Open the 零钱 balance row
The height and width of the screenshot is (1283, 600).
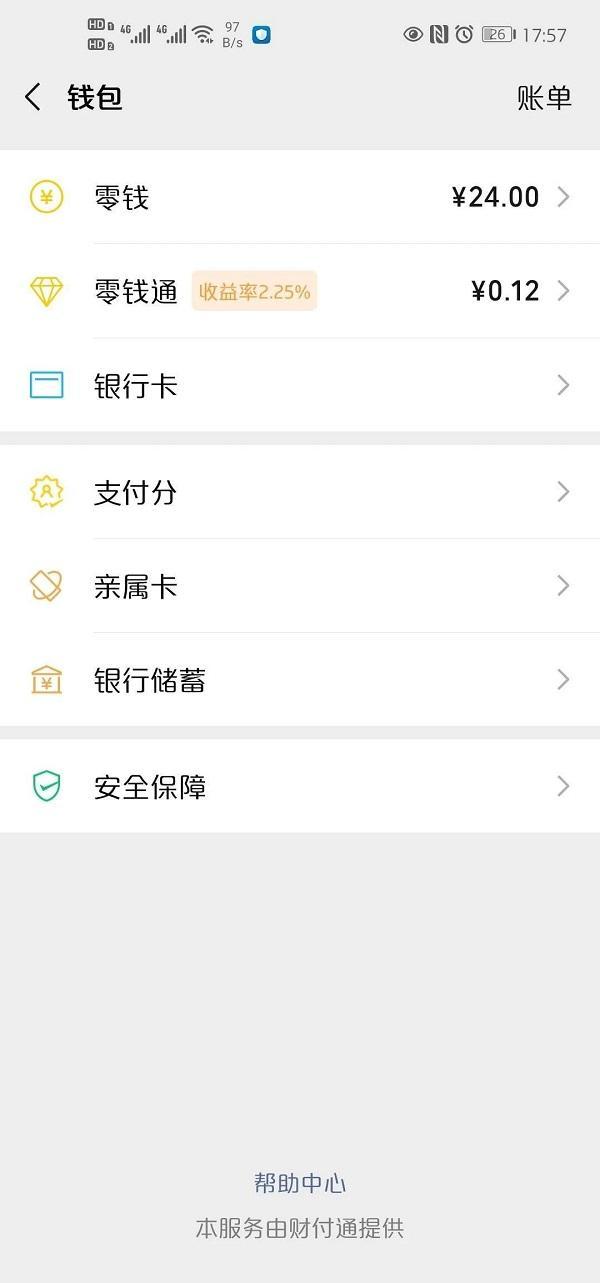(x=300, y=197)
